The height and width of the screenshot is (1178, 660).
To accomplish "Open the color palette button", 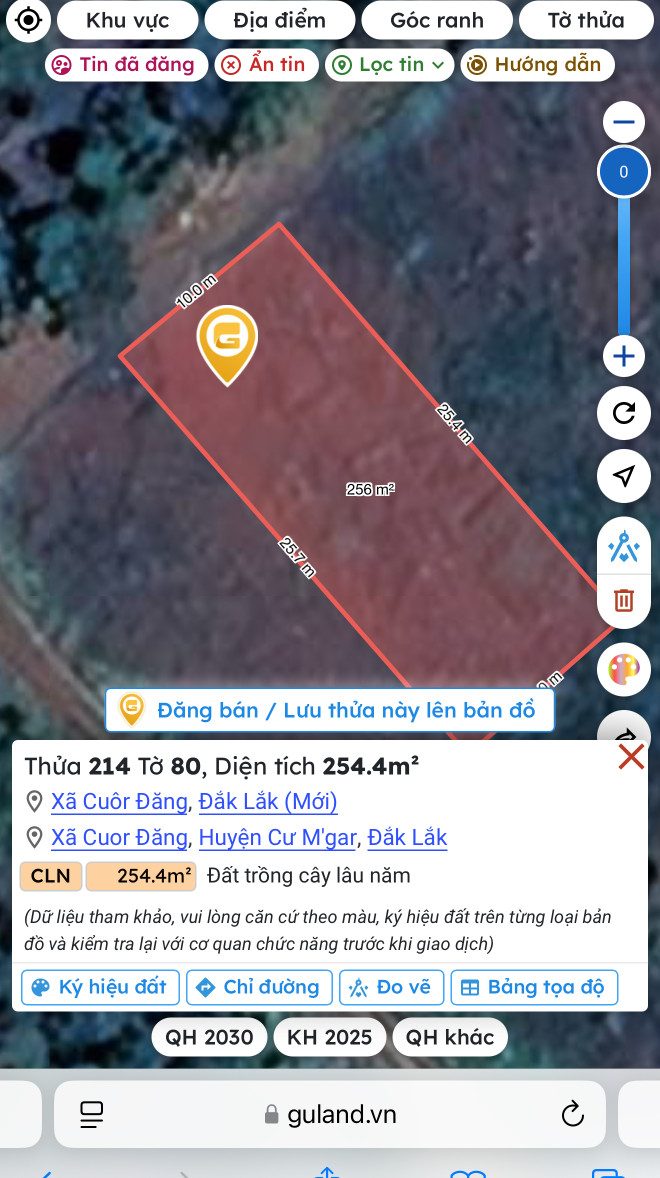I will 624,670.
